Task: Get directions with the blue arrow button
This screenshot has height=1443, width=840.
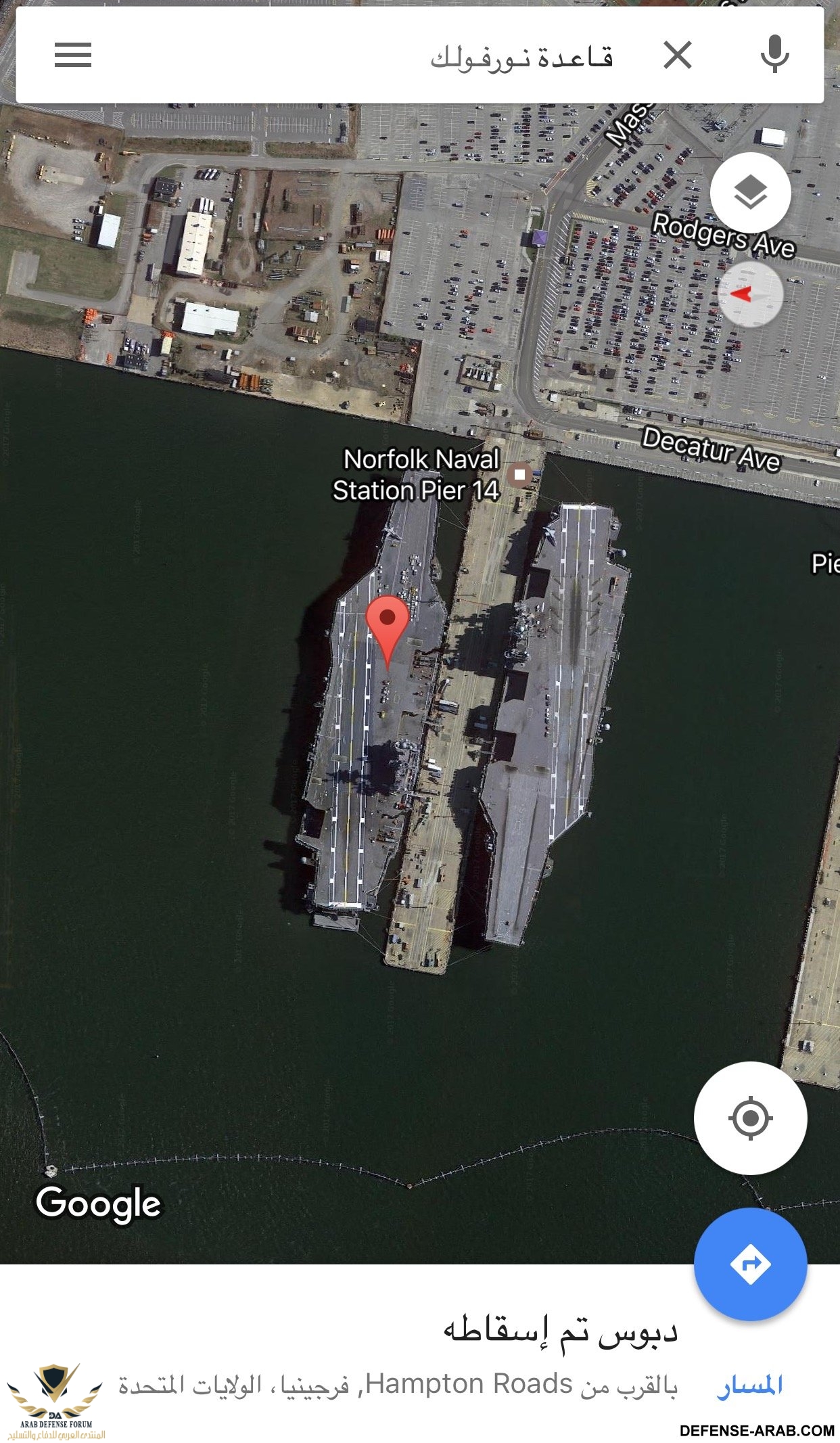Action: 750,1264
